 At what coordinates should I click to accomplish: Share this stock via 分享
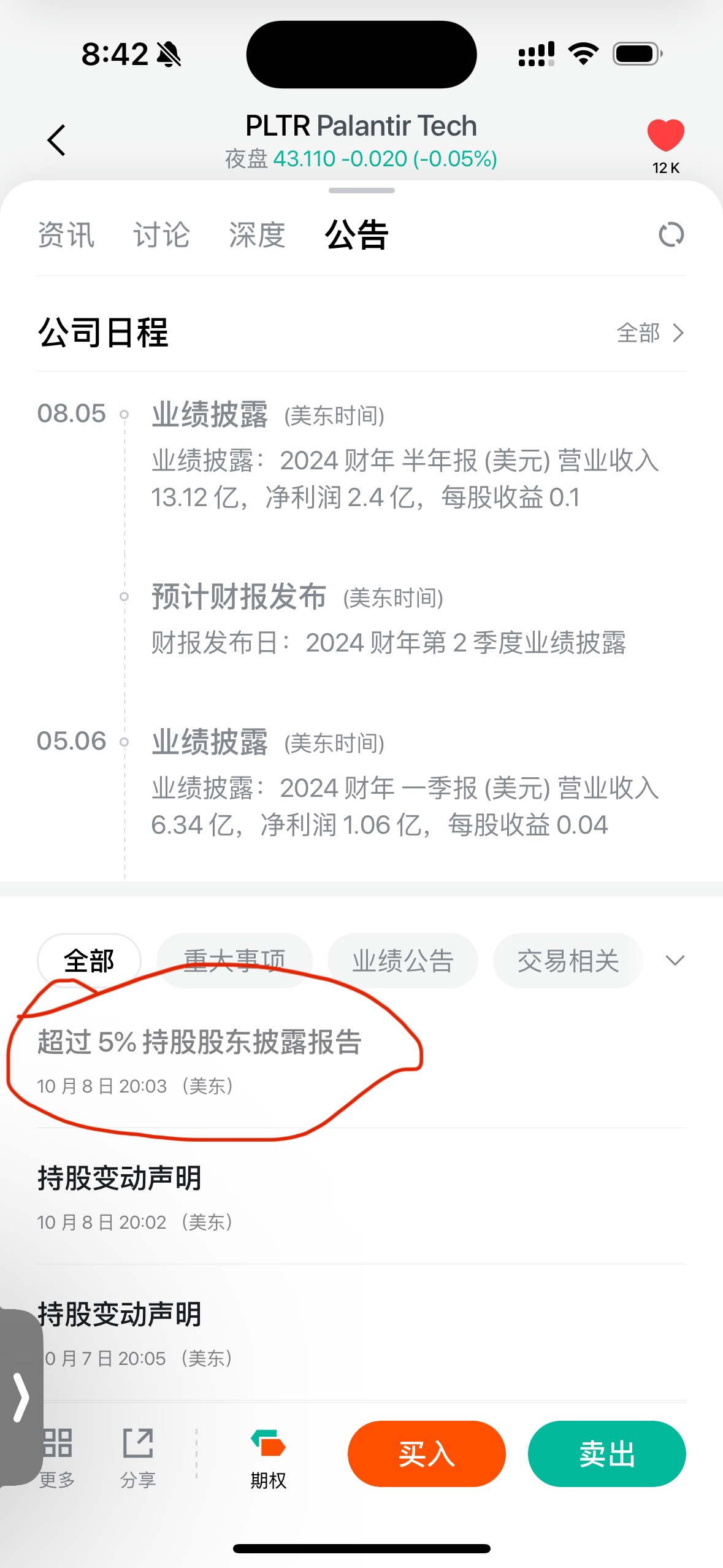[138, 1453]
